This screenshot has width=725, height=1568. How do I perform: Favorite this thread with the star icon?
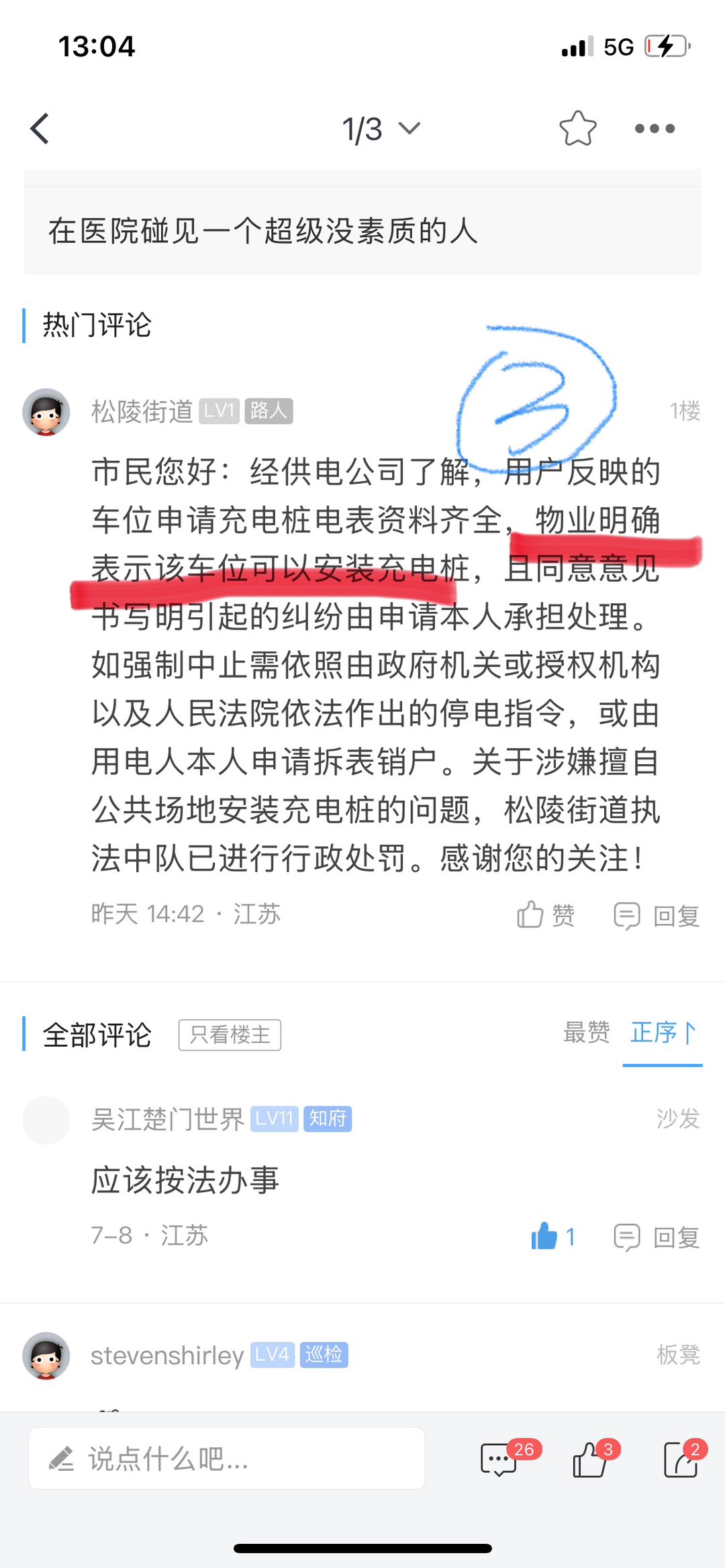[577, 129]
